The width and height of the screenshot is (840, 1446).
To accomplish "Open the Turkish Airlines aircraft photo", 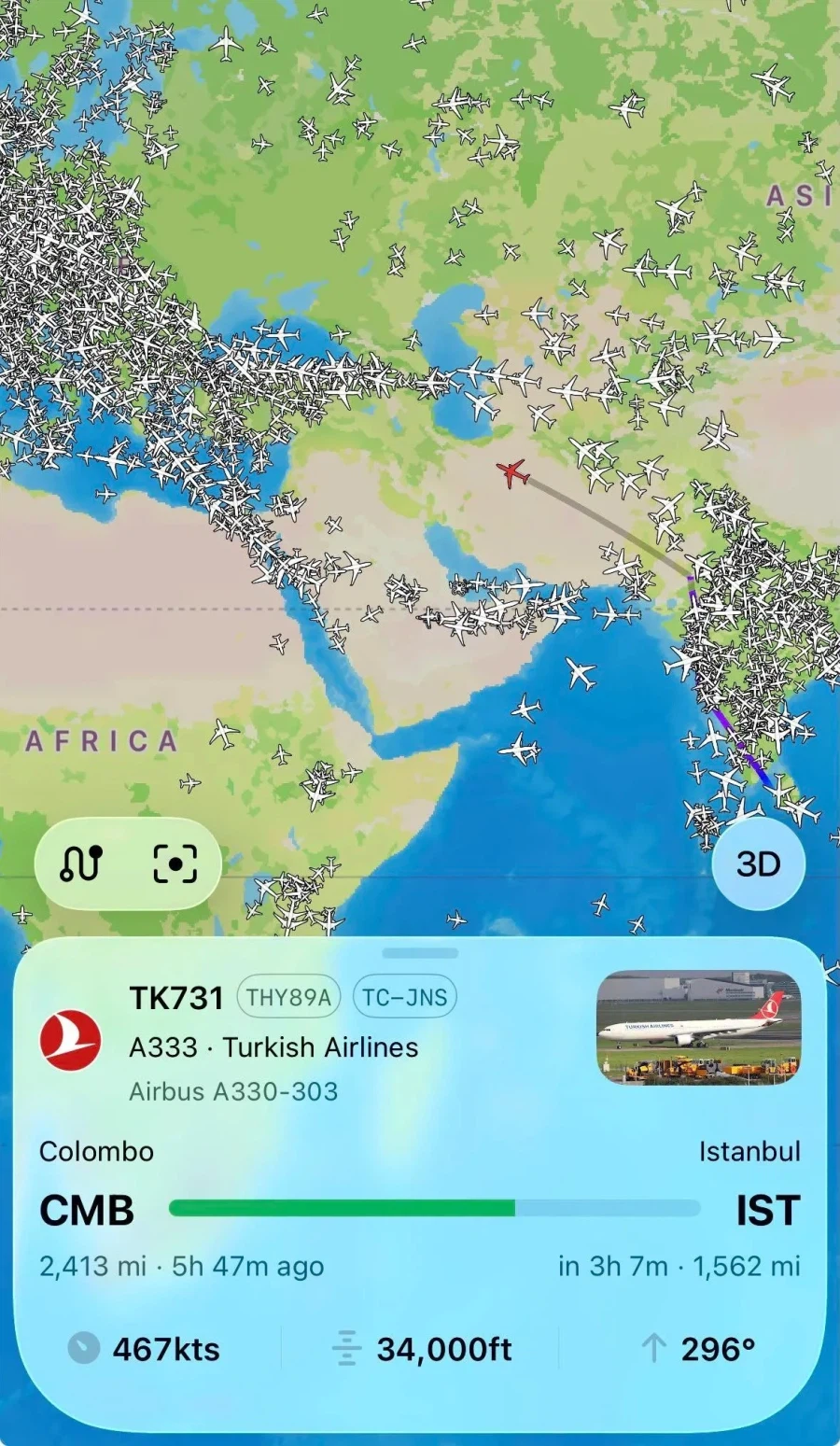I will 698,1027.
